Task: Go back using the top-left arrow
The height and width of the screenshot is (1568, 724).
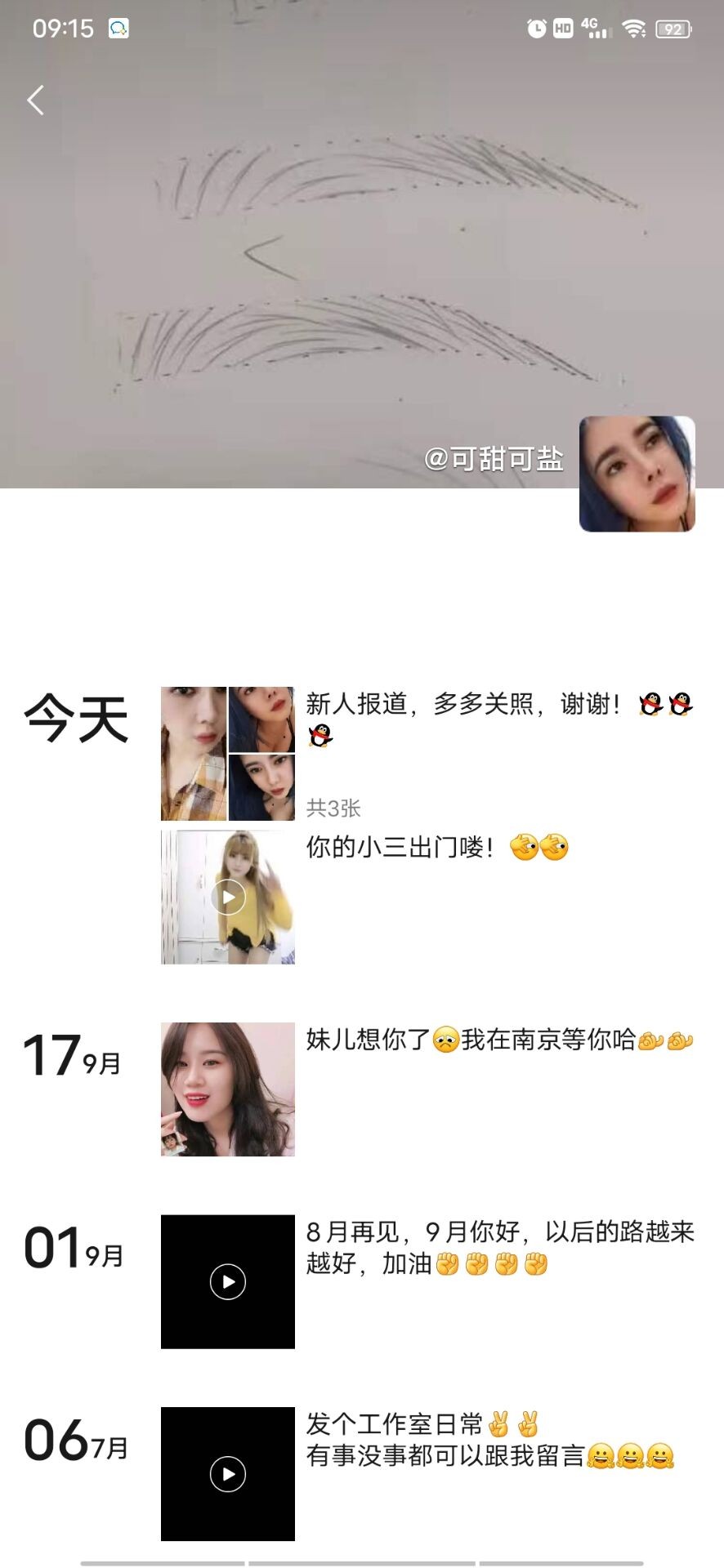Action: (35, 100)
